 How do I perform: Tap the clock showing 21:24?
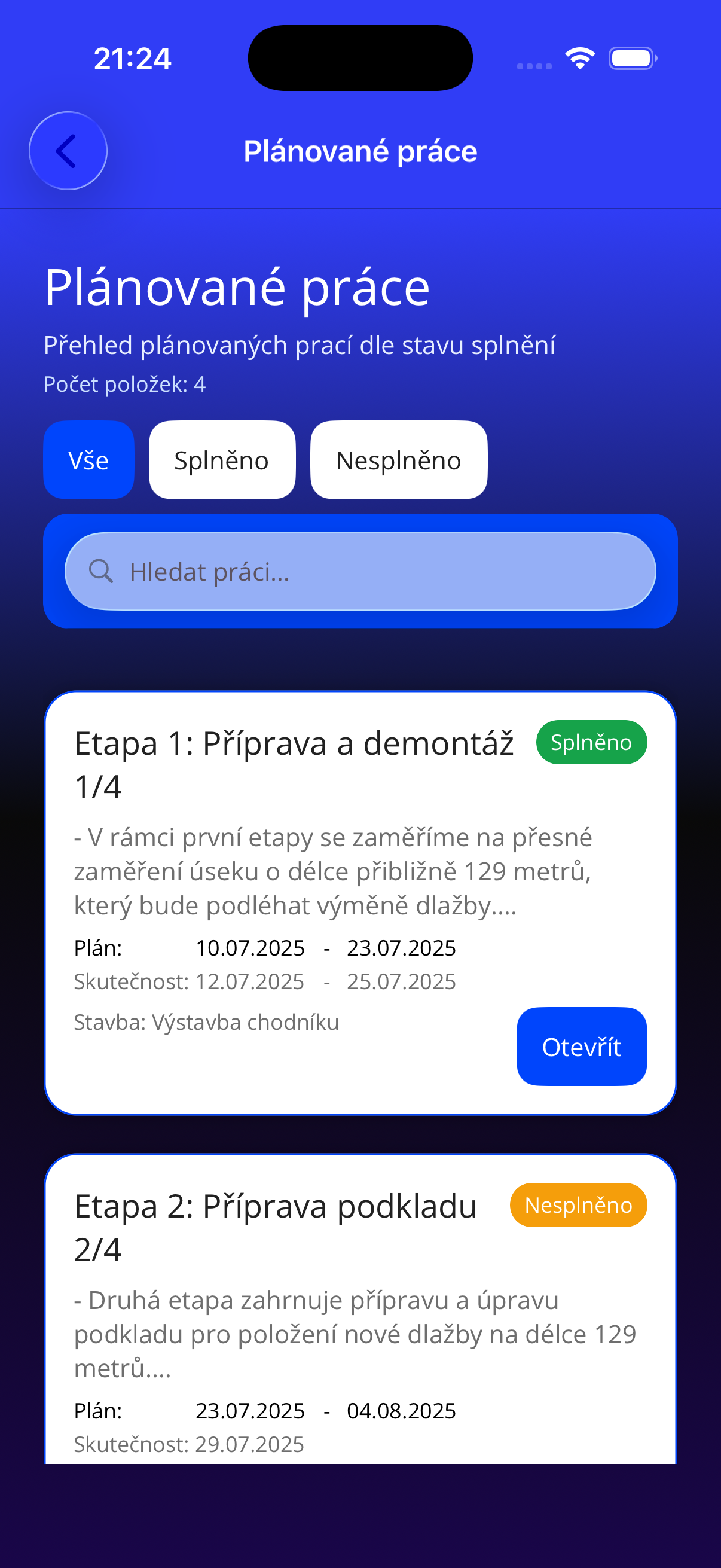click(133, 58)
